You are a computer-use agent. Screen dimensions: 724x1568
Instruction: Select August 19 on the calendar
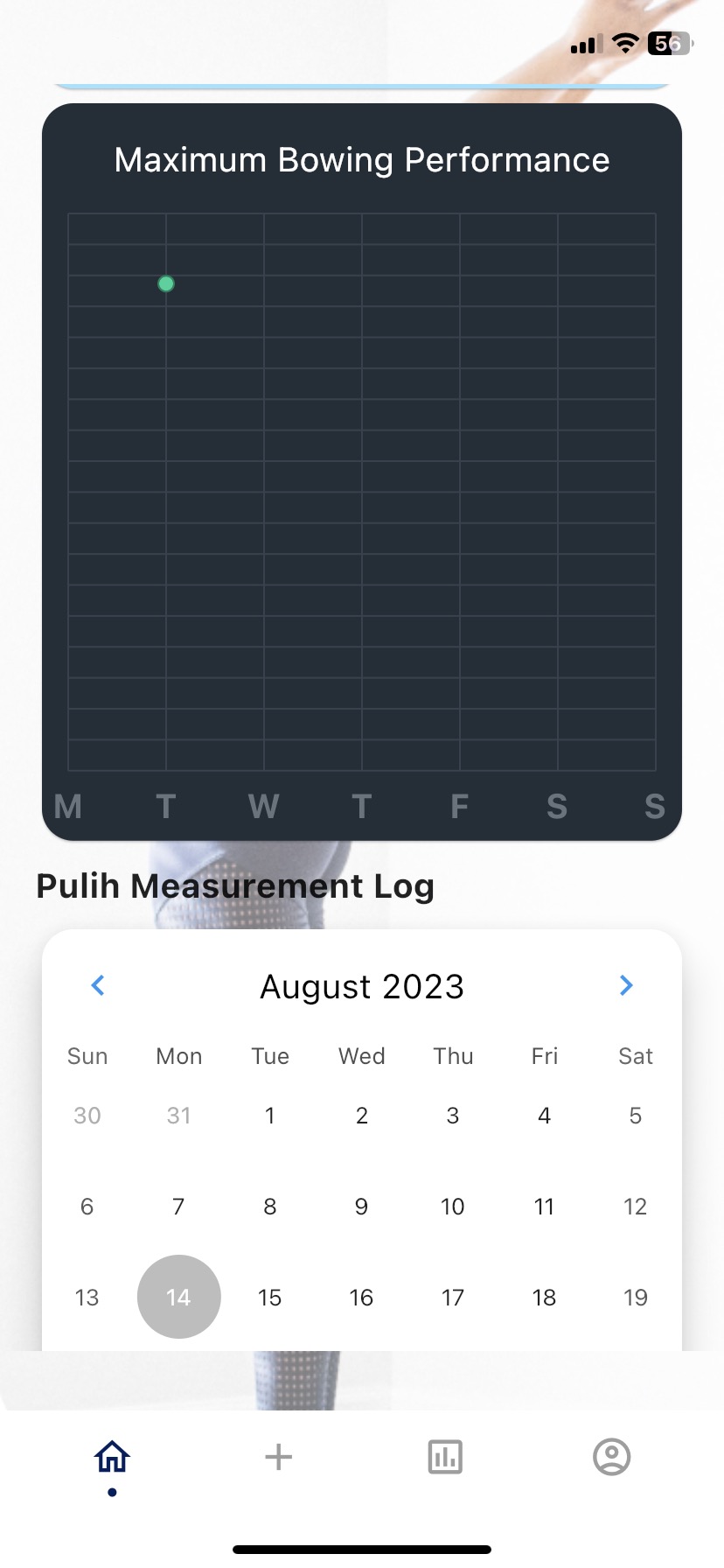(636, 1297)
